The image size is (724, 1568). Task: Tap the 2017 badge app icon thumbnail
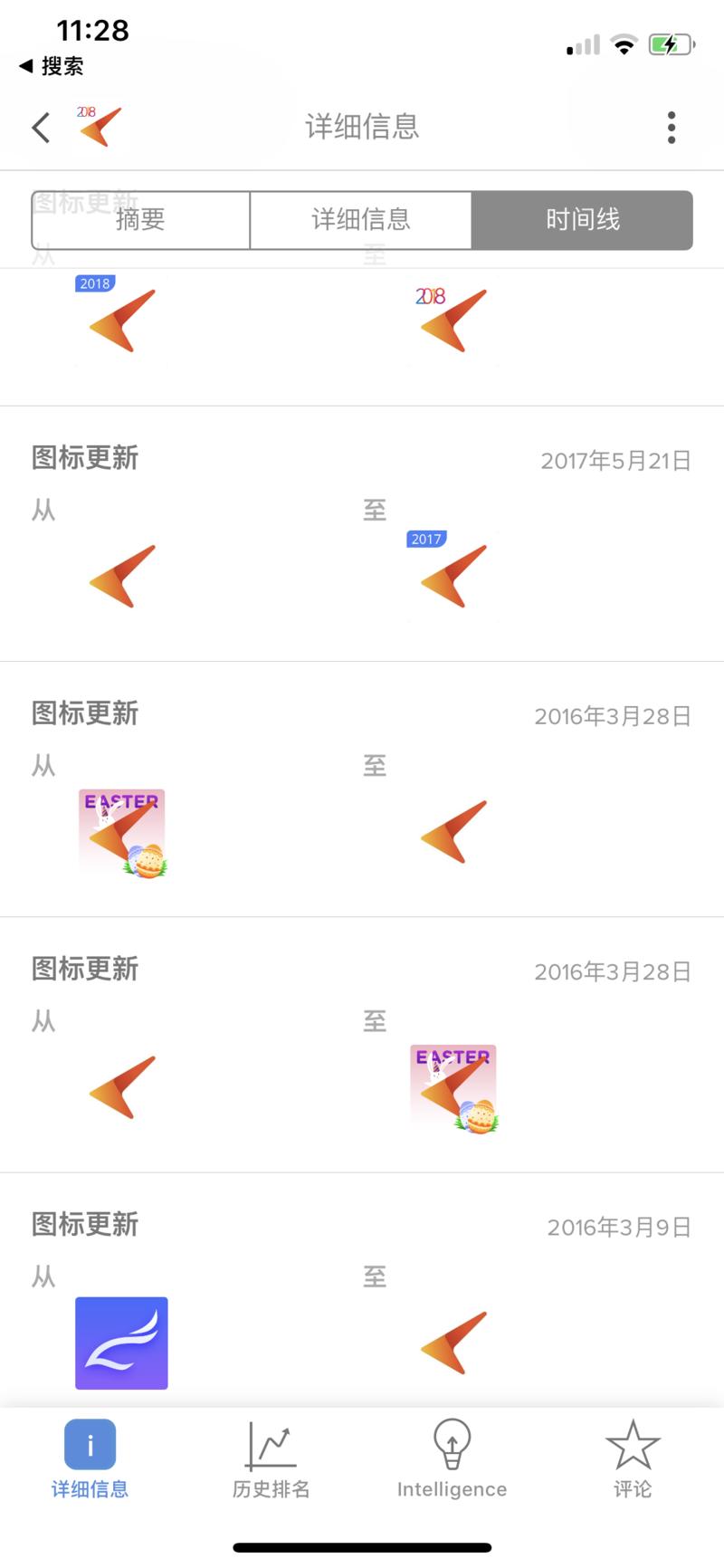click(452, 570)
